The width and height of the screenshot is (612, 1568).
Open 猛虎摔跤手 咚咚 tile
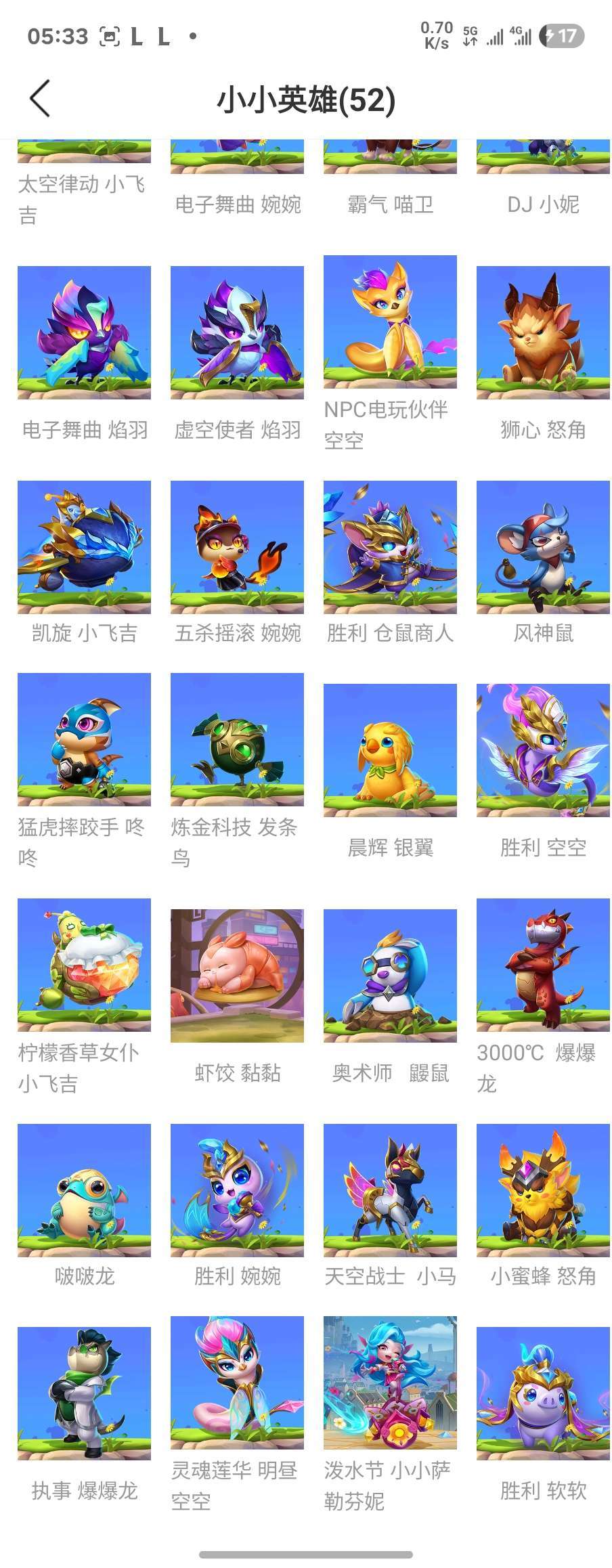pyautogui.click(x=84, y=739)
